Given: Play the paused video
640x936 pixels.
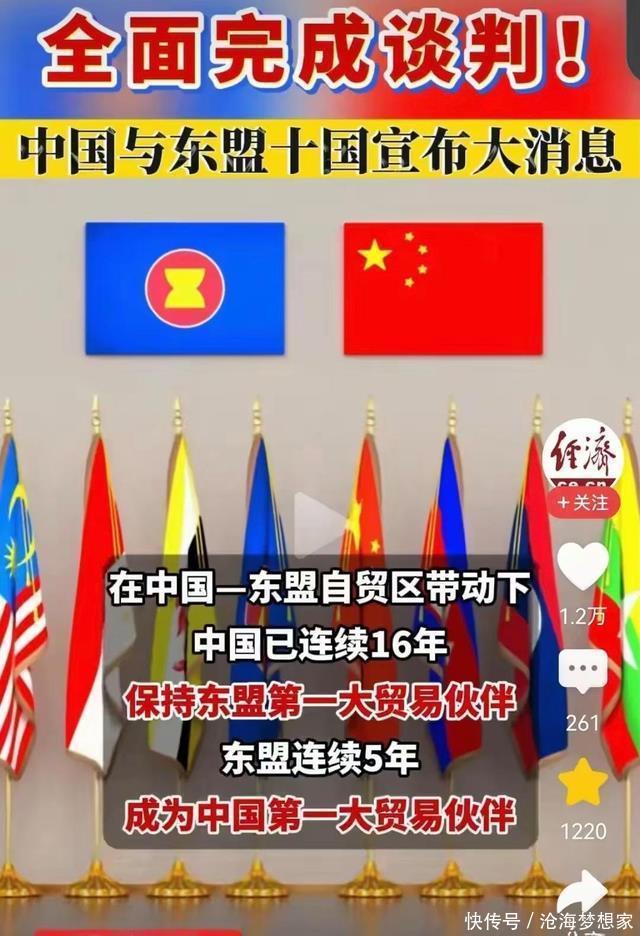Looking at the screenshot, I should [317, 522].
